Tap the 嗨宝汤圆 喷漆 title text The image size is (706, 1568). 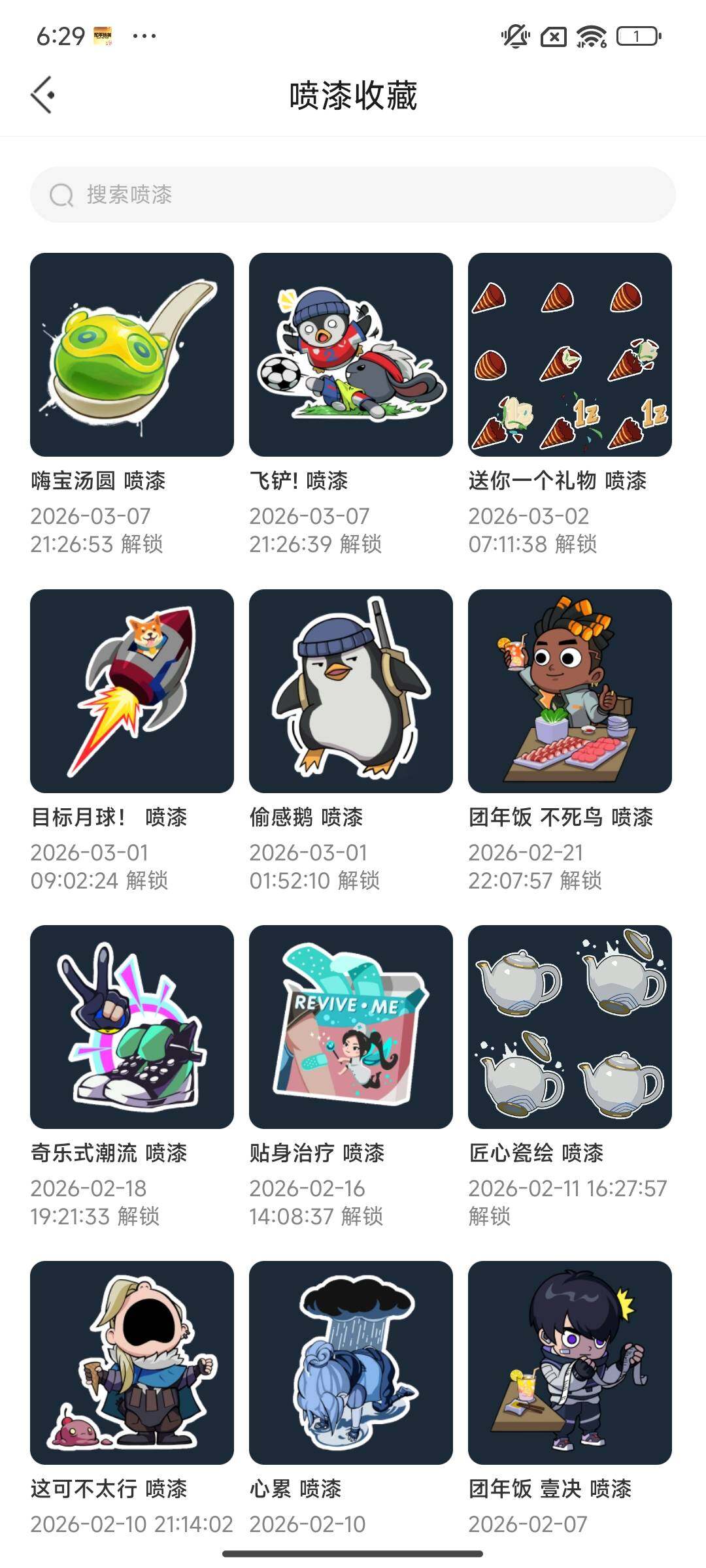[101, 480]
